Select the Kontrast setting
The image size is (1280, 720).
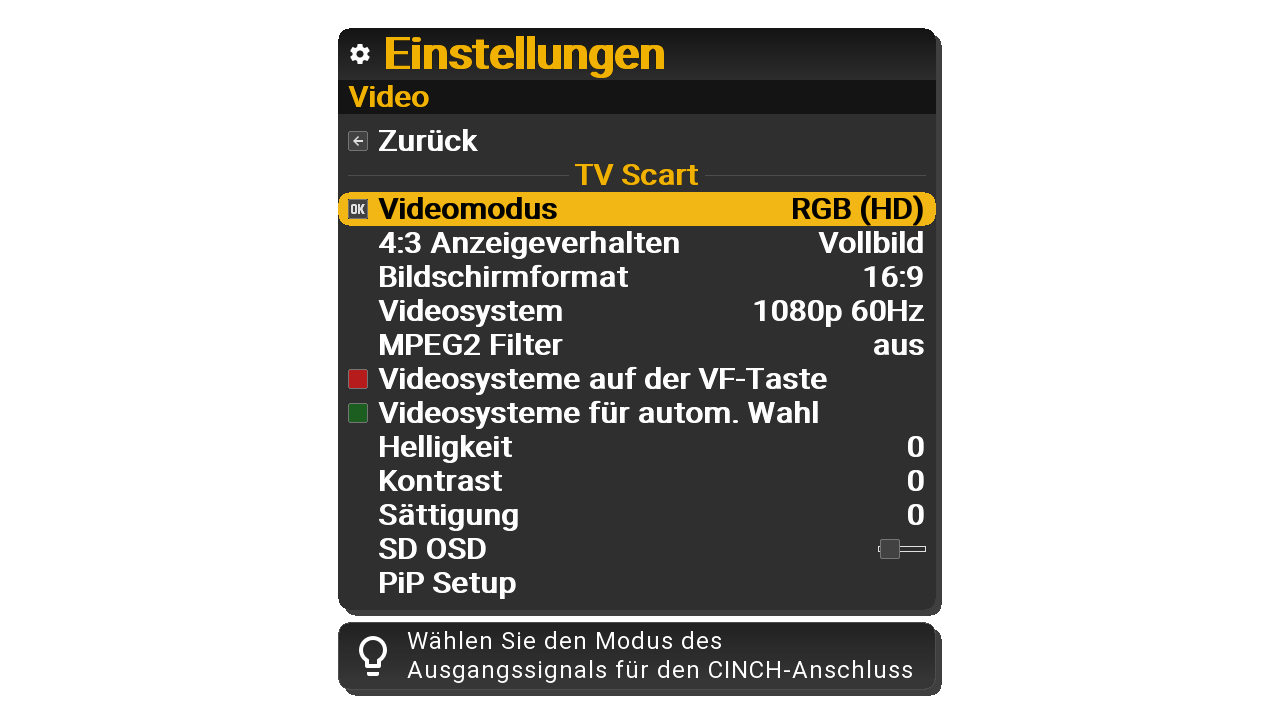(636, 481)
